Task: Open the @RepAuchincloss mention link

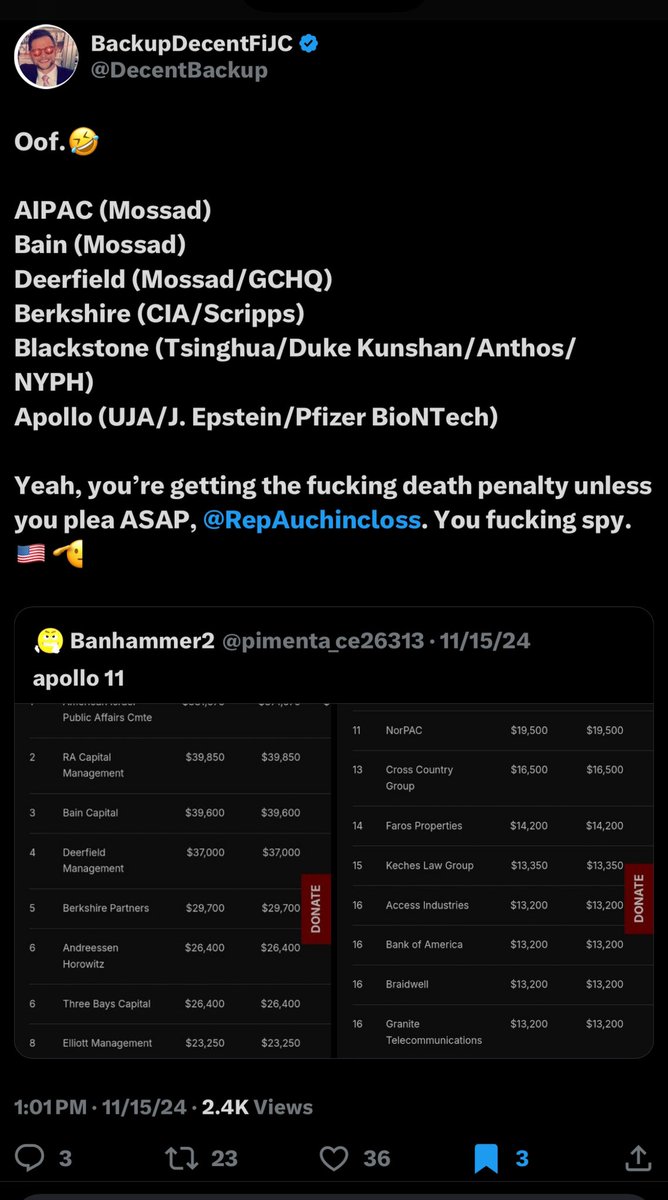Action: click(x=311, y=521)
